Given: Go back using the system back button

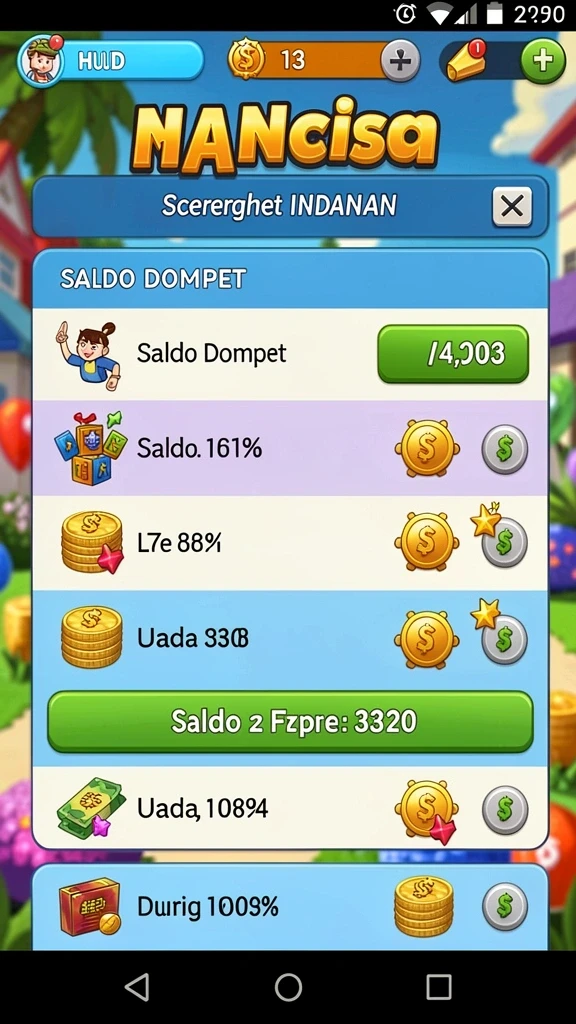Looking at the screenshot, I should 137,987.
